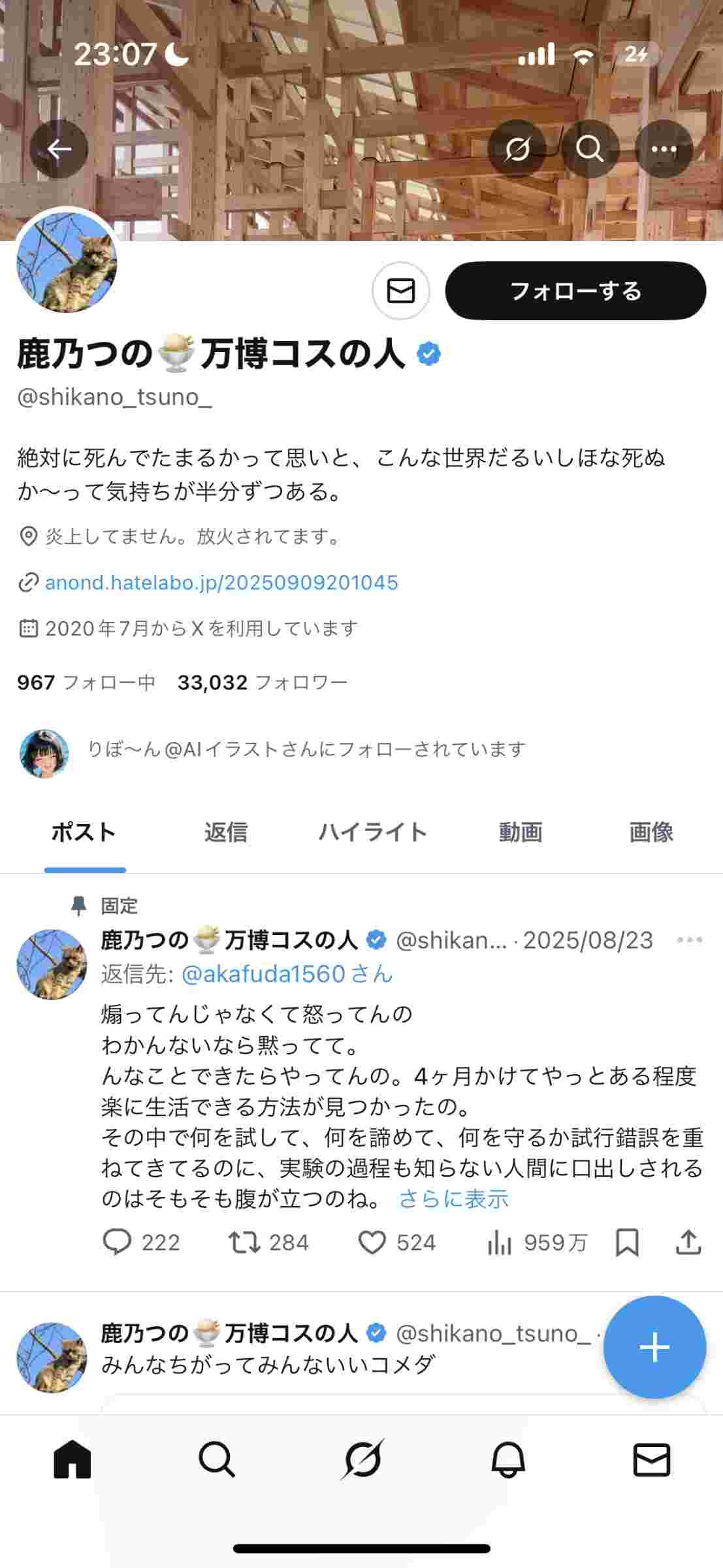
Task: View the 967 following list
Action: [x=86, y=683]
